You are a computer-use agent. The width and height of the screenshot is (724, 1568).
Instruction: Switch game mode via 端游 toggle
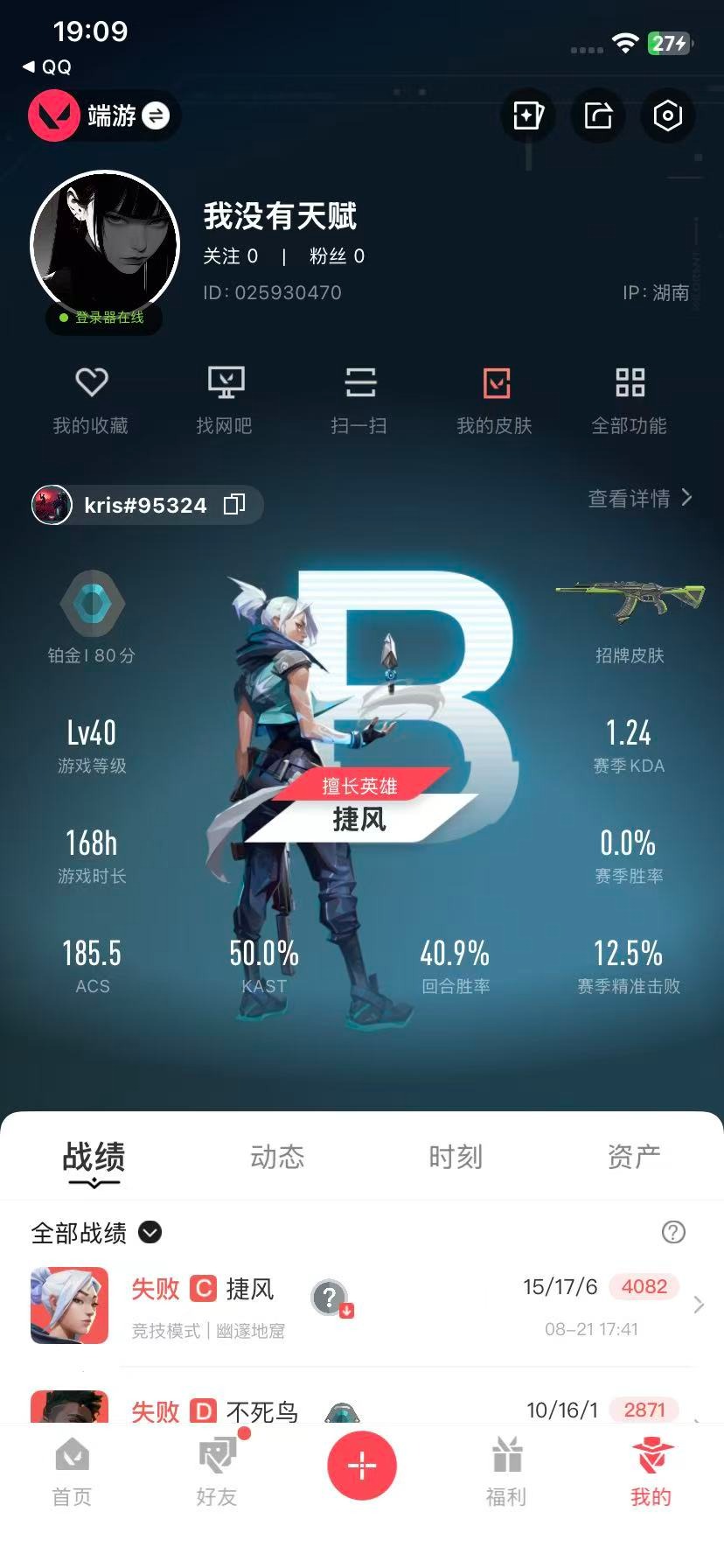click(104, 115)
